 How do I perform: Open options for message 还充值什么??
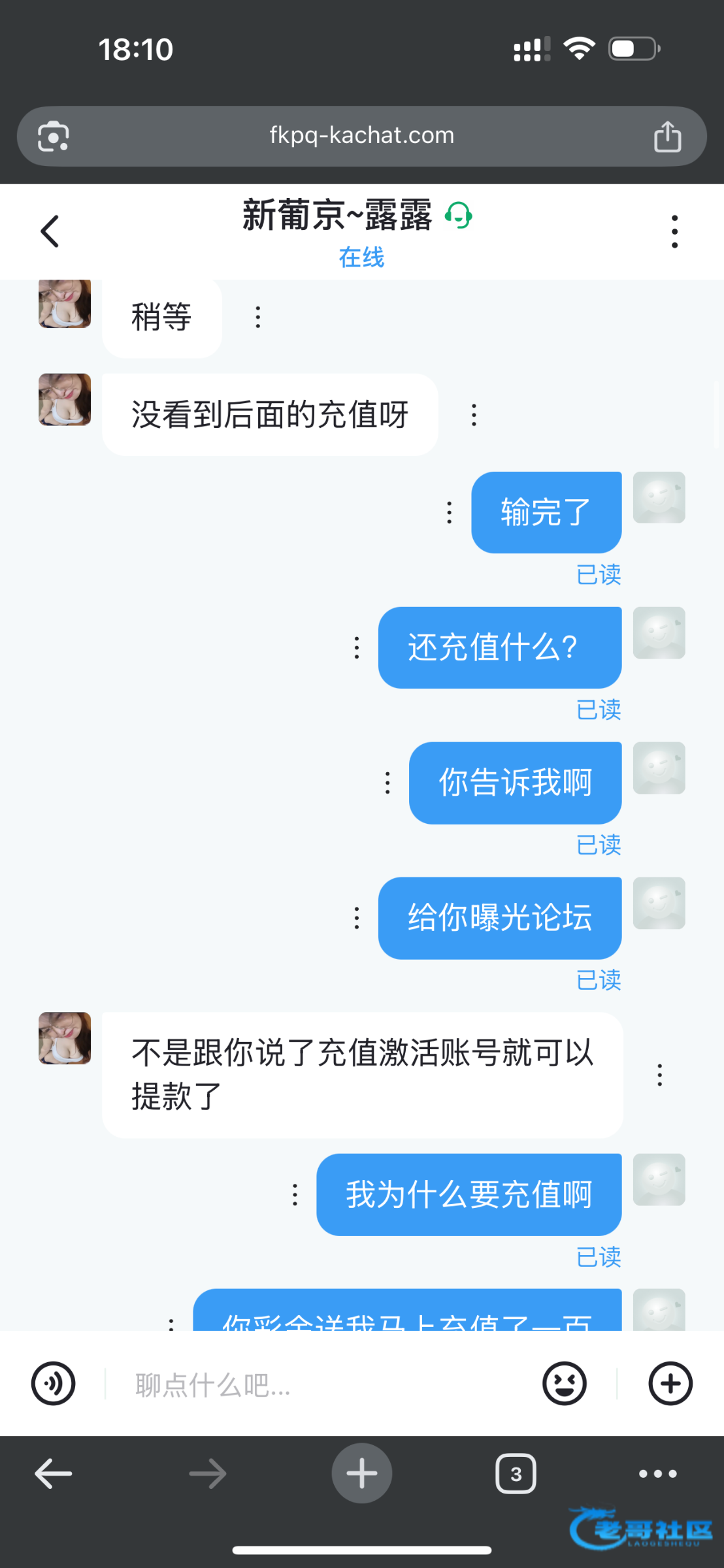(x=356, y=647)
